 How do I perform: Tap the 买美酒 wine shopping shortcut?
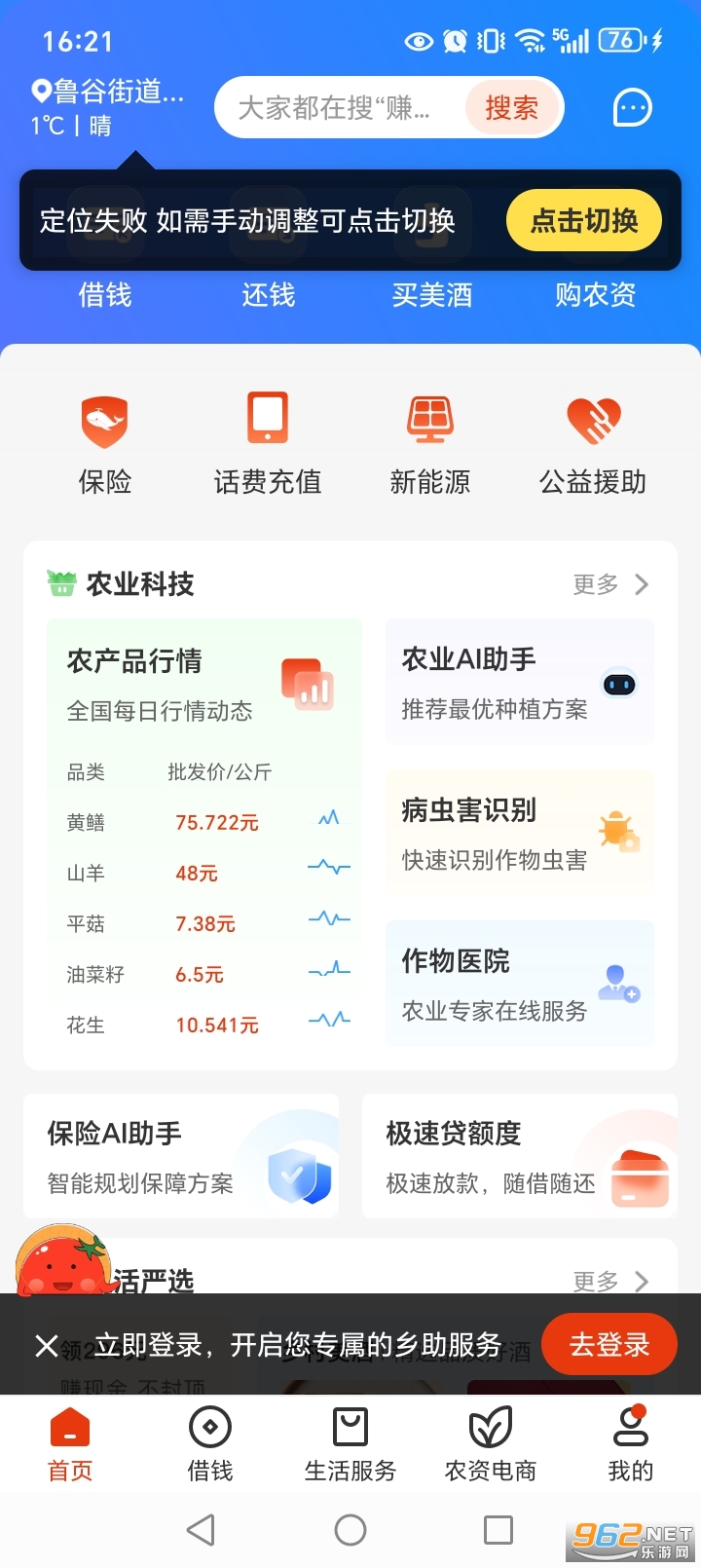tap(429, 295)
